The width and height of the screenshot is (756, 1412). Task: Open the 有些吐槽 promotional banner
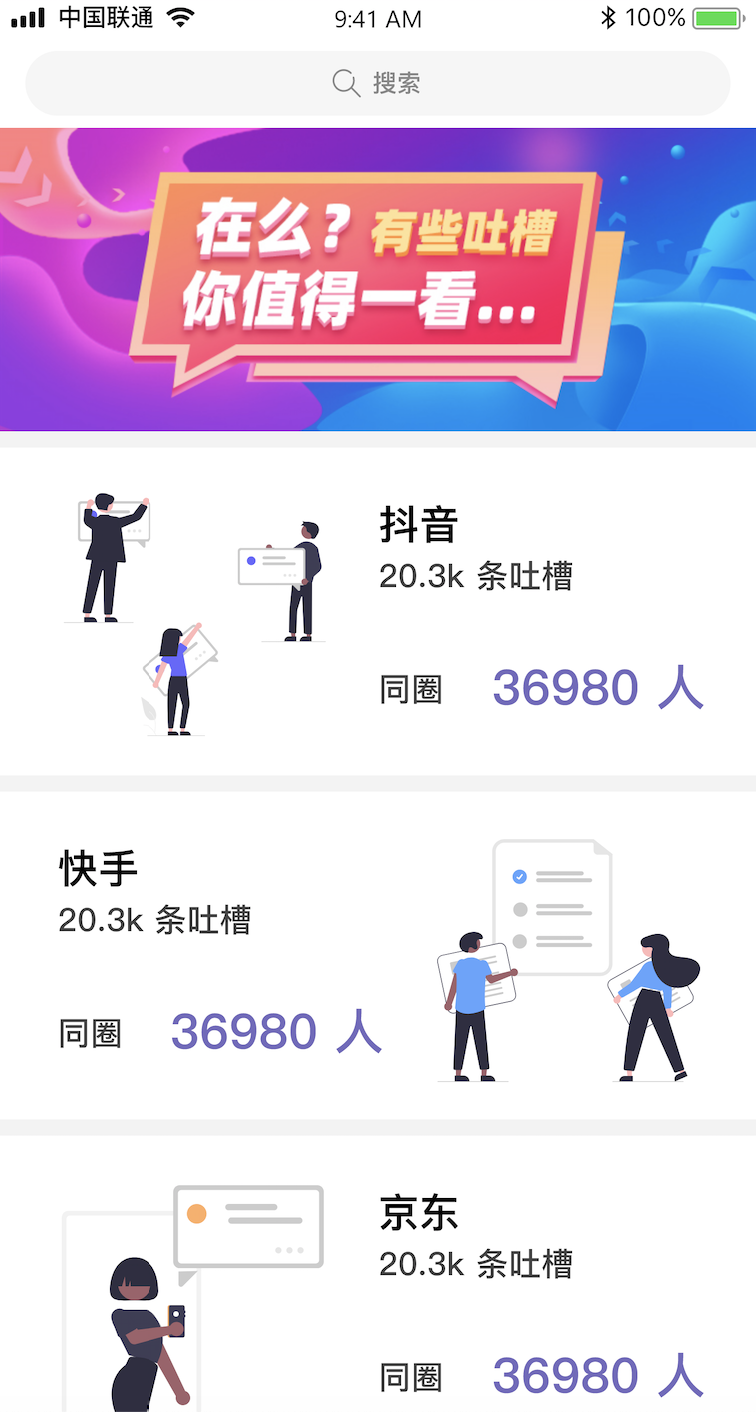pos(378,279)
